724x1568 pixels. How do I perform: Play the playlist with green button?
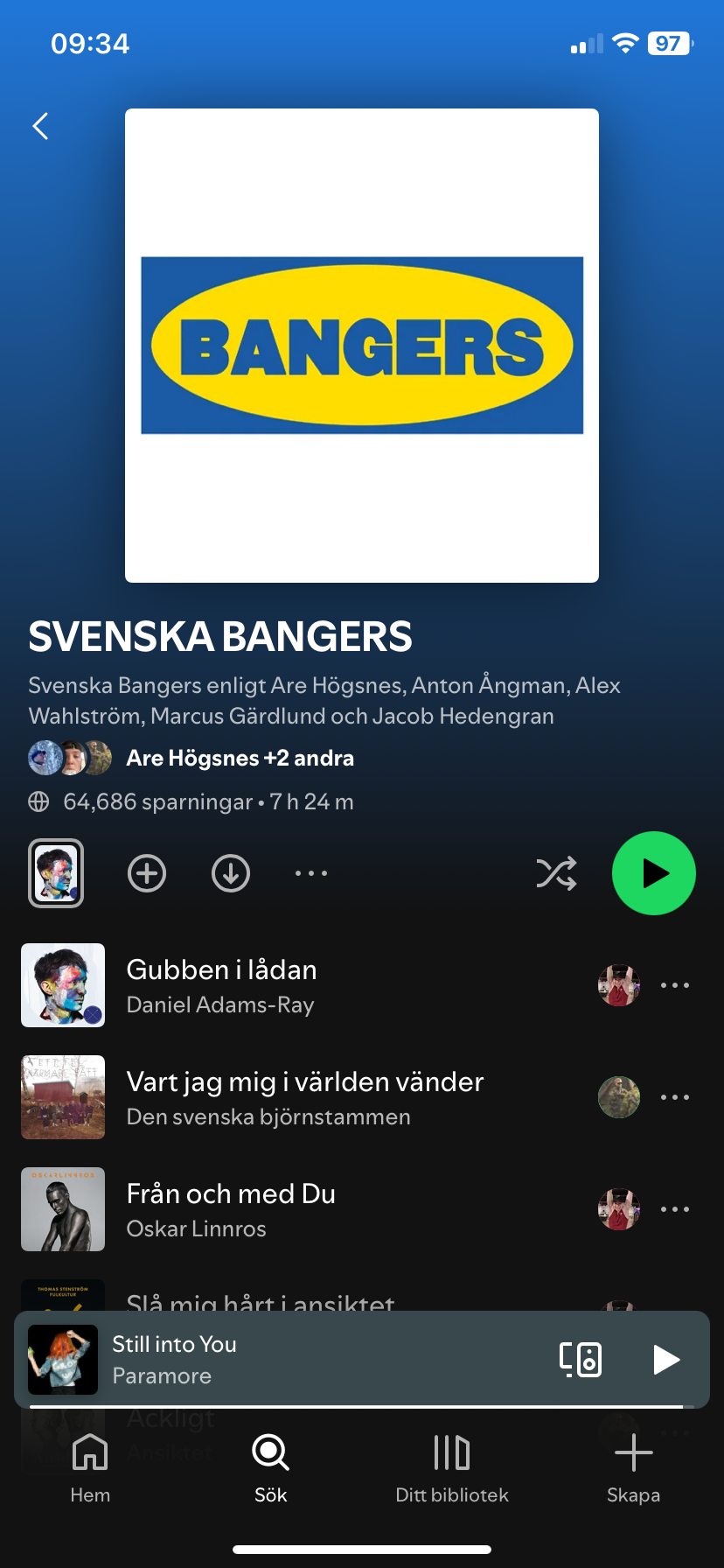[x=654, y=873]
